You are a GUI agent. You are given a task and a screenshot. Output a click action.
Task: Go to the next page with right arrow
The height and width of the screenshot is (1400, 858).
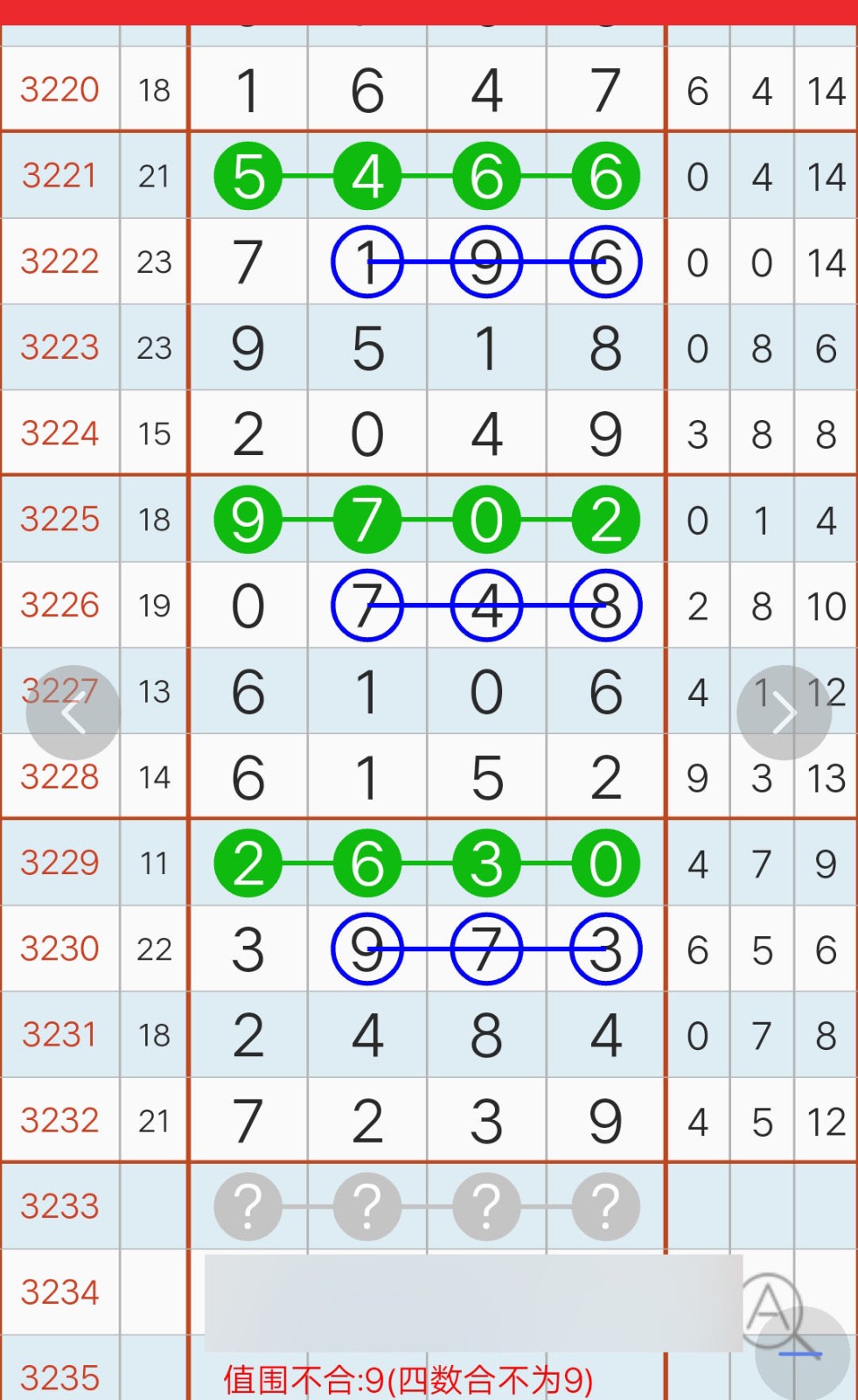tap(784, 712)
